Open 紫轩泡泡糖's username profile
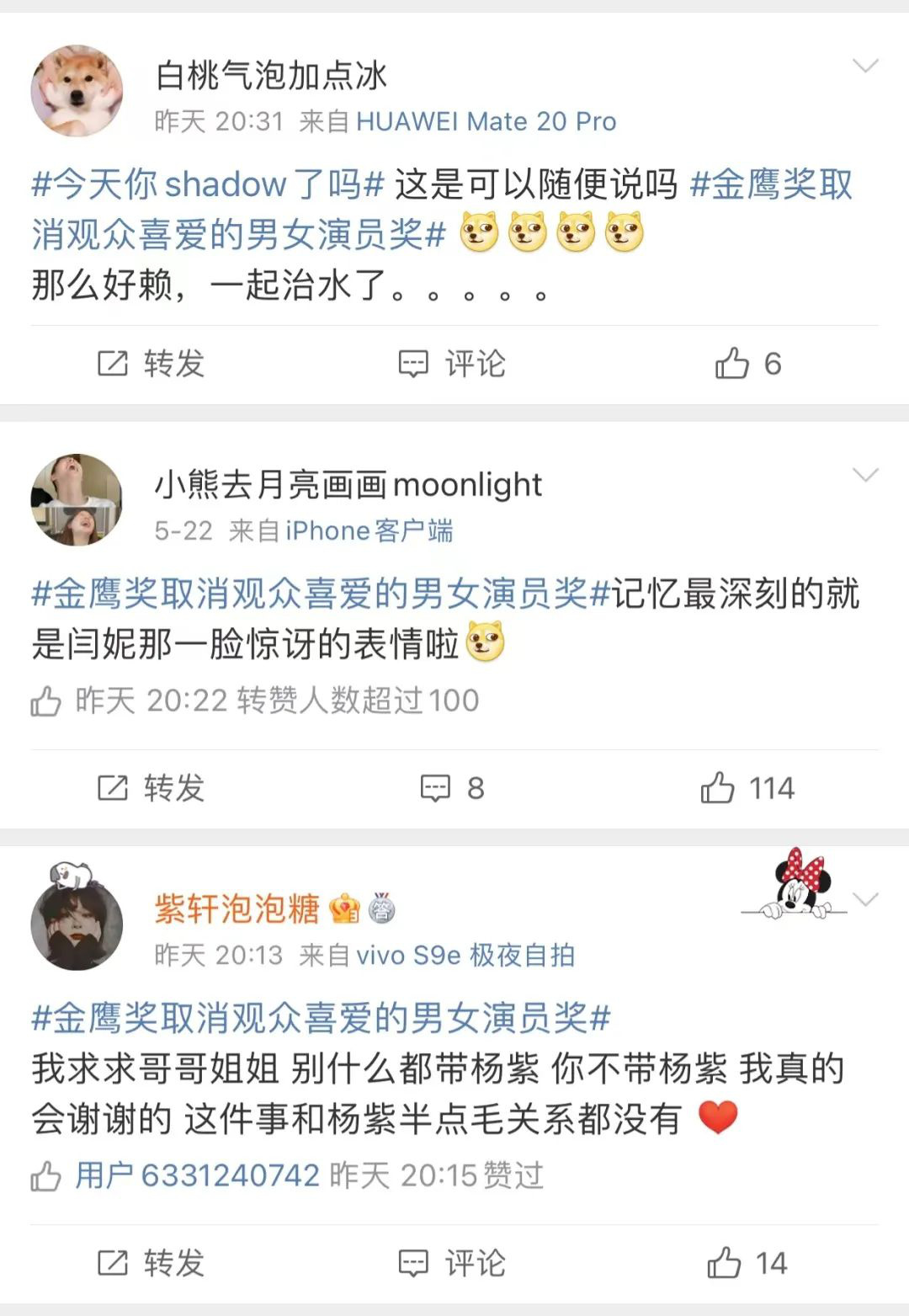The image size is (909, 1316). tap(237, 908)
